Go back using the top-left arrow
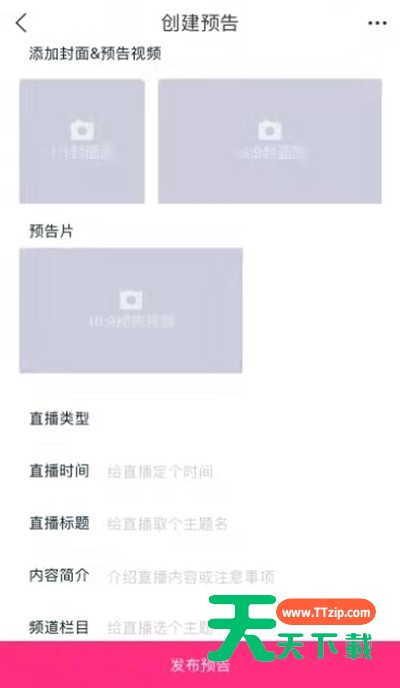The width and height of the screenshot is (400, 688). point(21,23)
